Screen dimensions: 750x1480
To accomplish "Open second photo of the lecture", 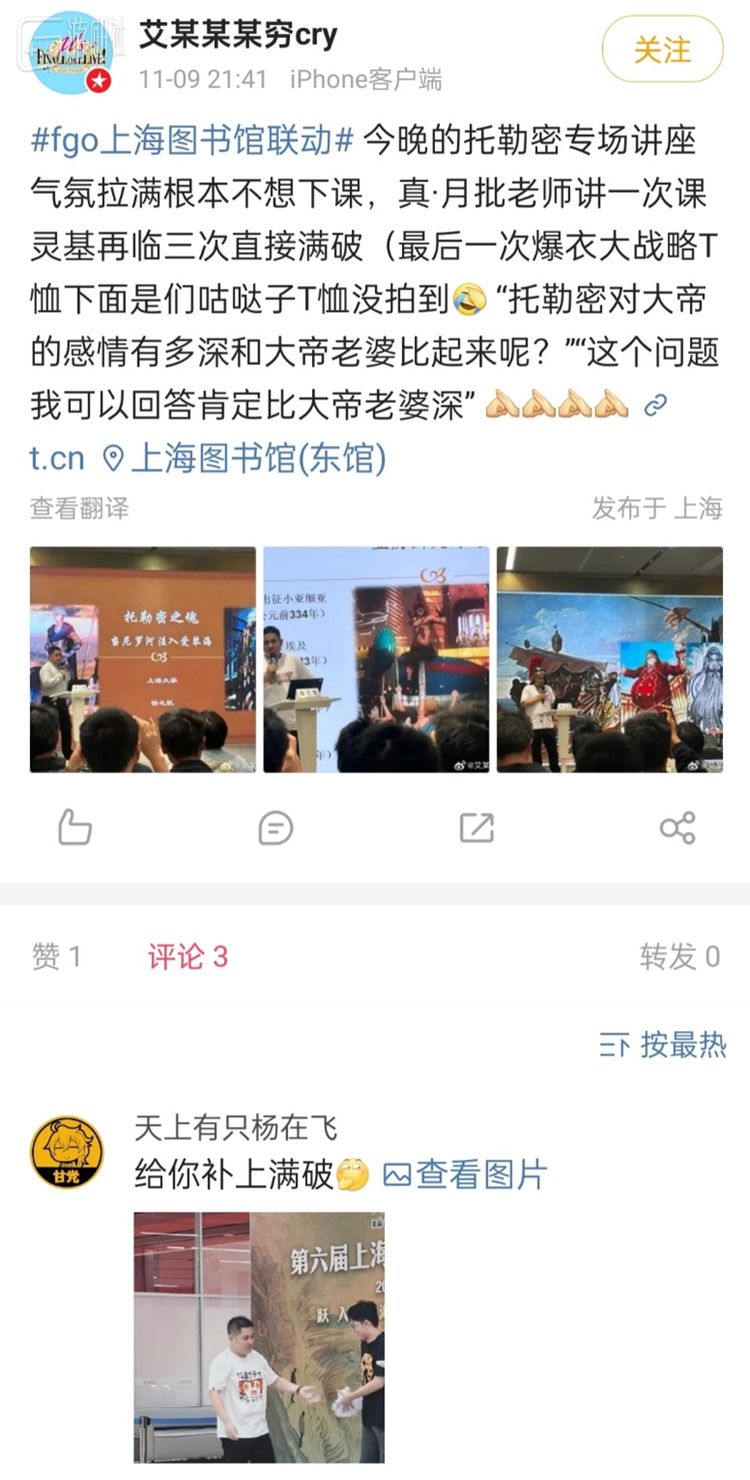I will (x=376, y=659).
